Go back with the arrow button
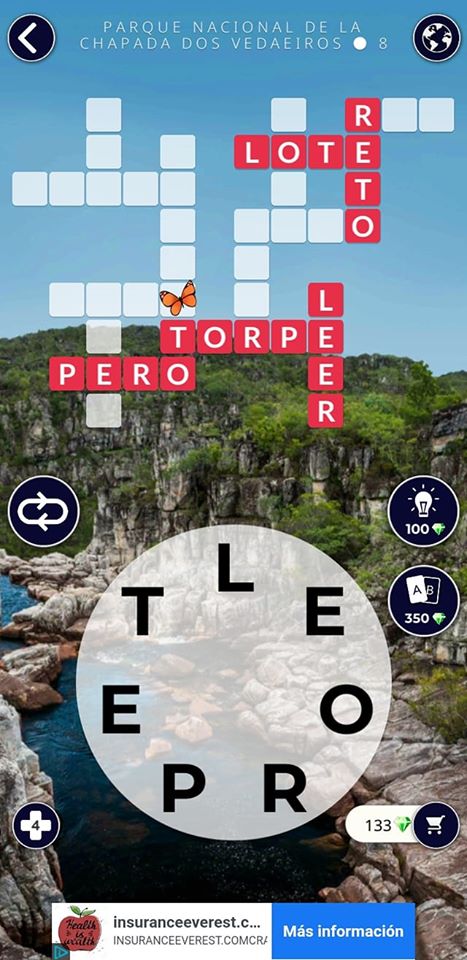 31,37
